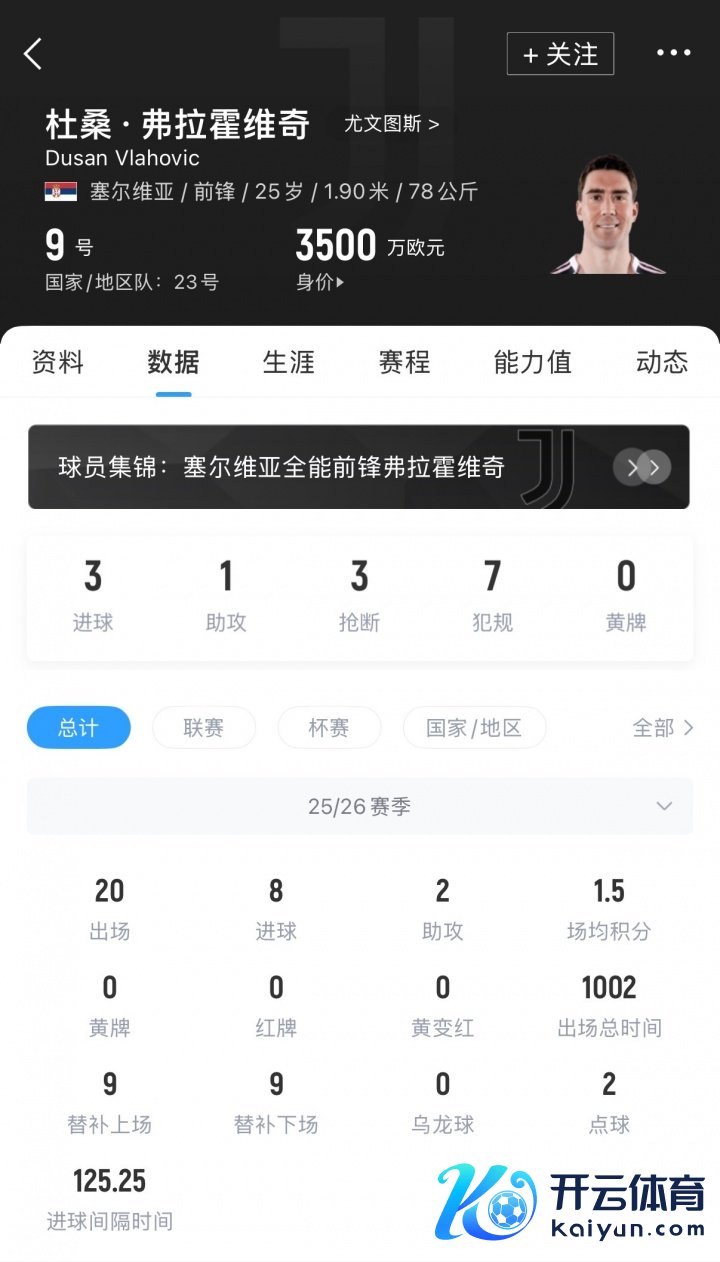Open the three-dot overflow menu
This screenshot has height=1262, width=720.
673,53
